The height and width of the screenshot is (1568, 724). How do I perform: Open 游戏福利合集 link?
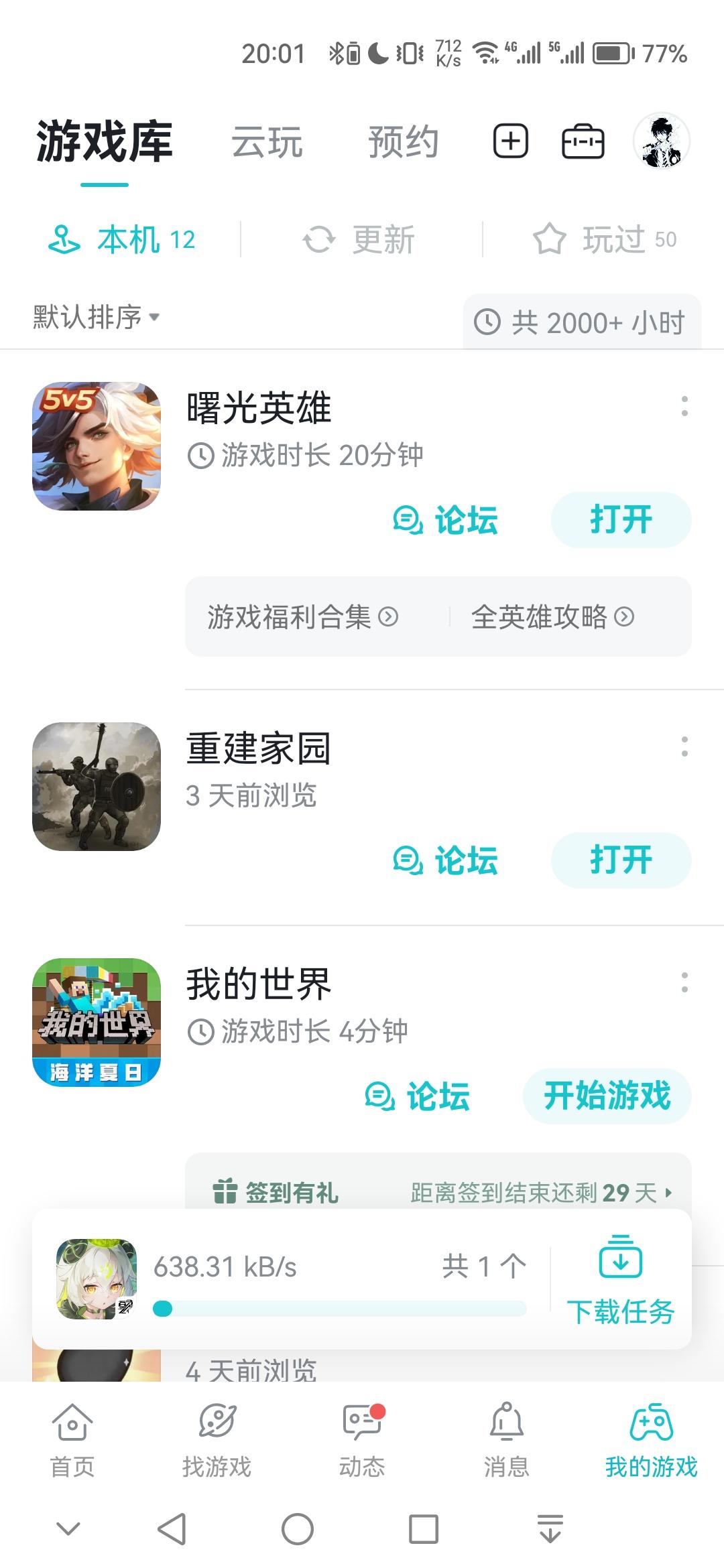(302, 616)
